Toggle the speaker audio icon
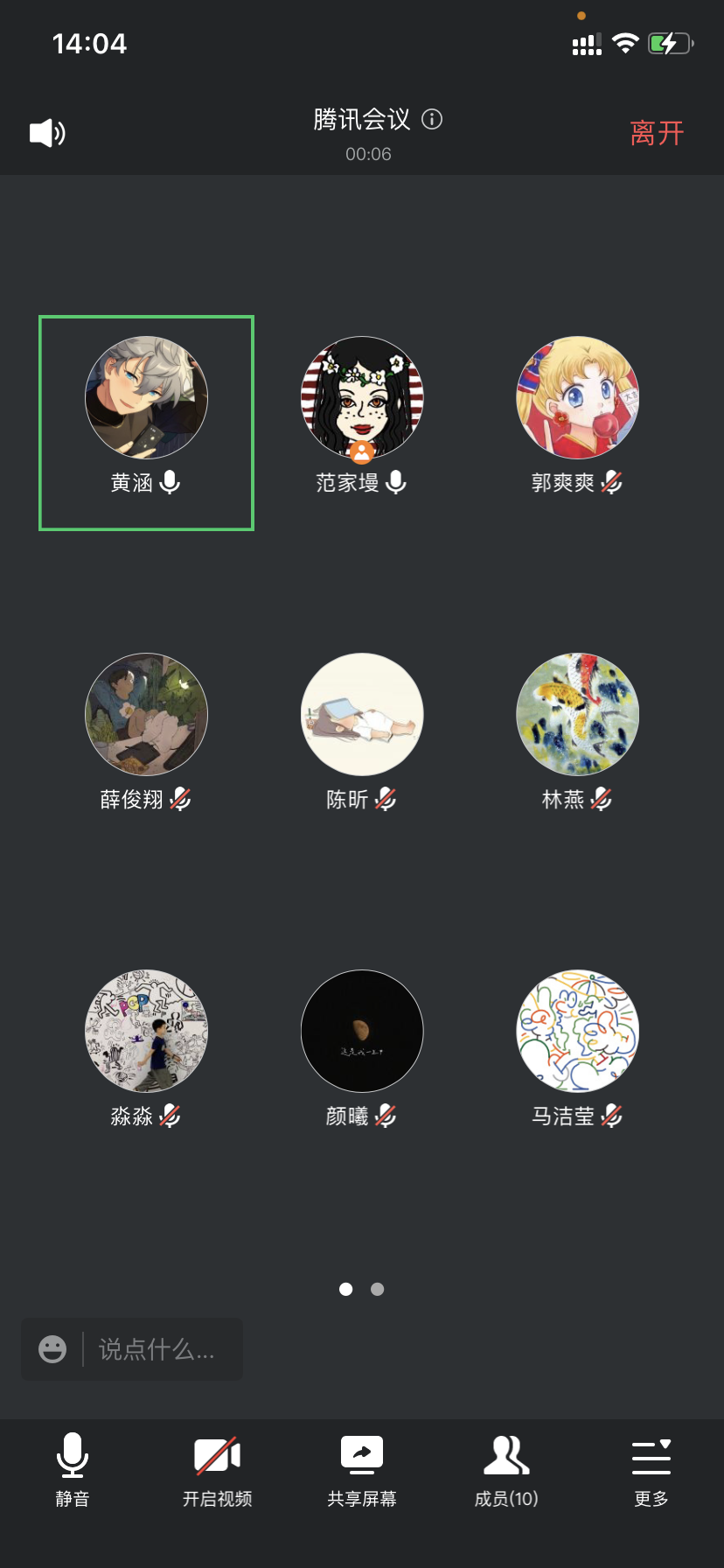 click(x=47, y=133)
